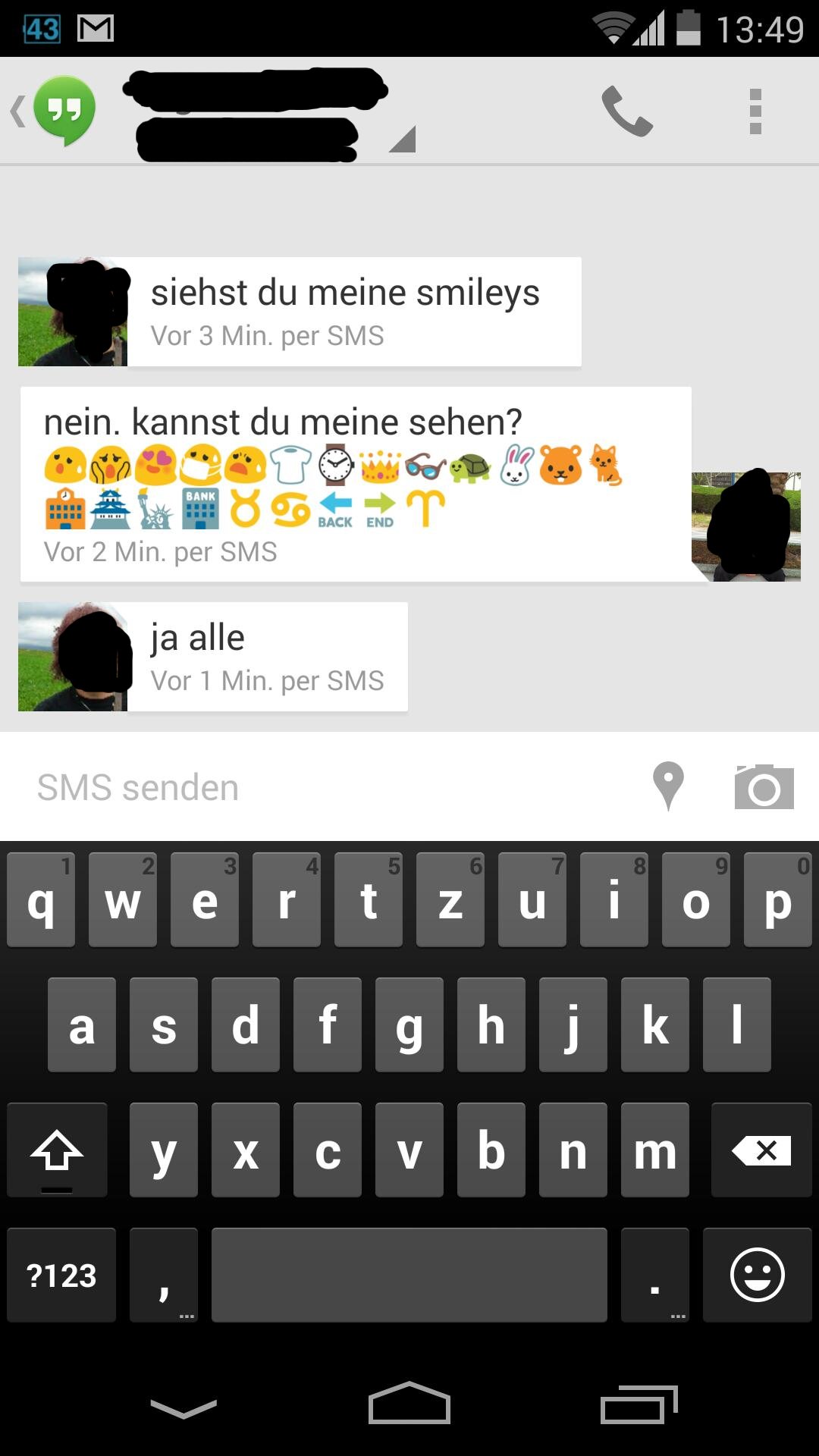Screen dimensions: 819x1456
Task: Attach a location with the pin icon
Action: pos(668,786)
